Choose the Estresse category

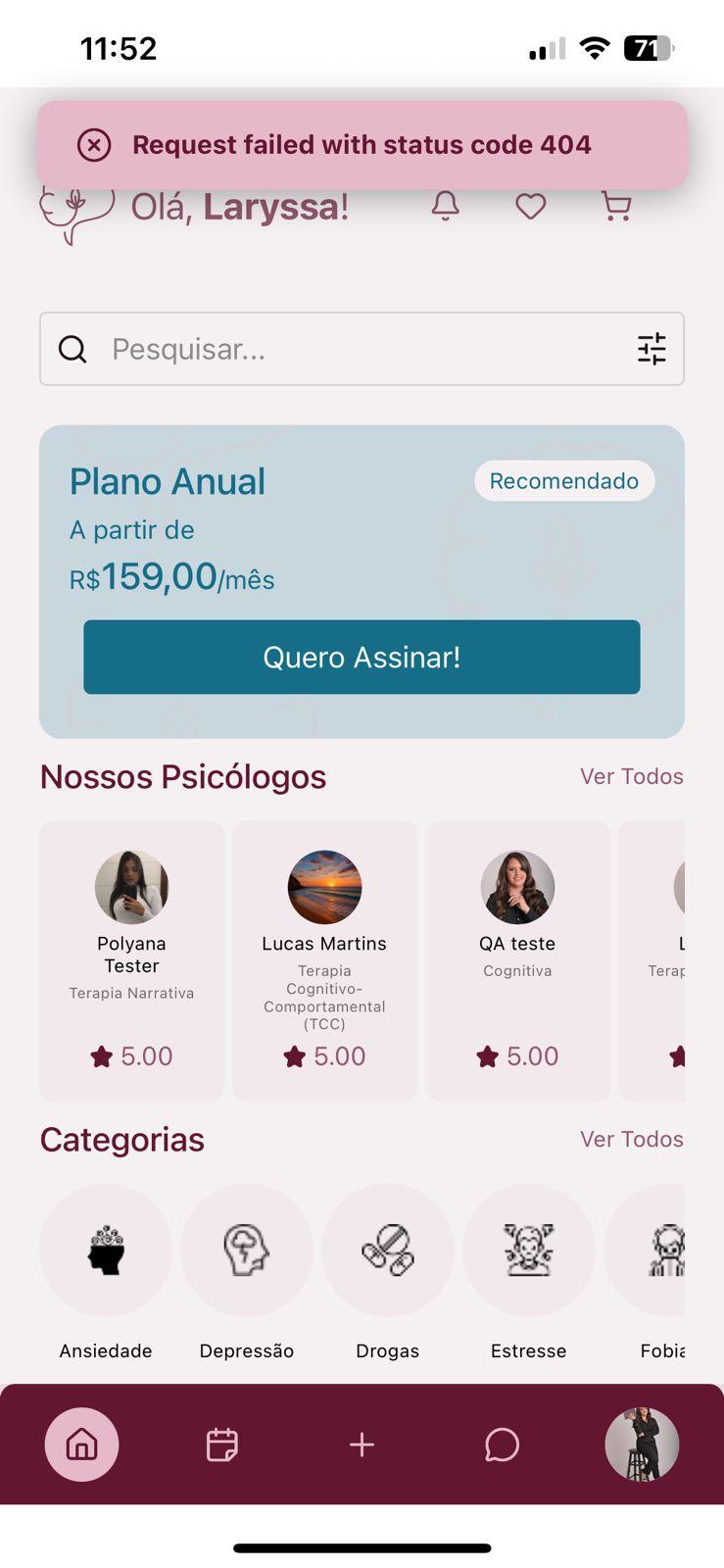pos(529,1250)
